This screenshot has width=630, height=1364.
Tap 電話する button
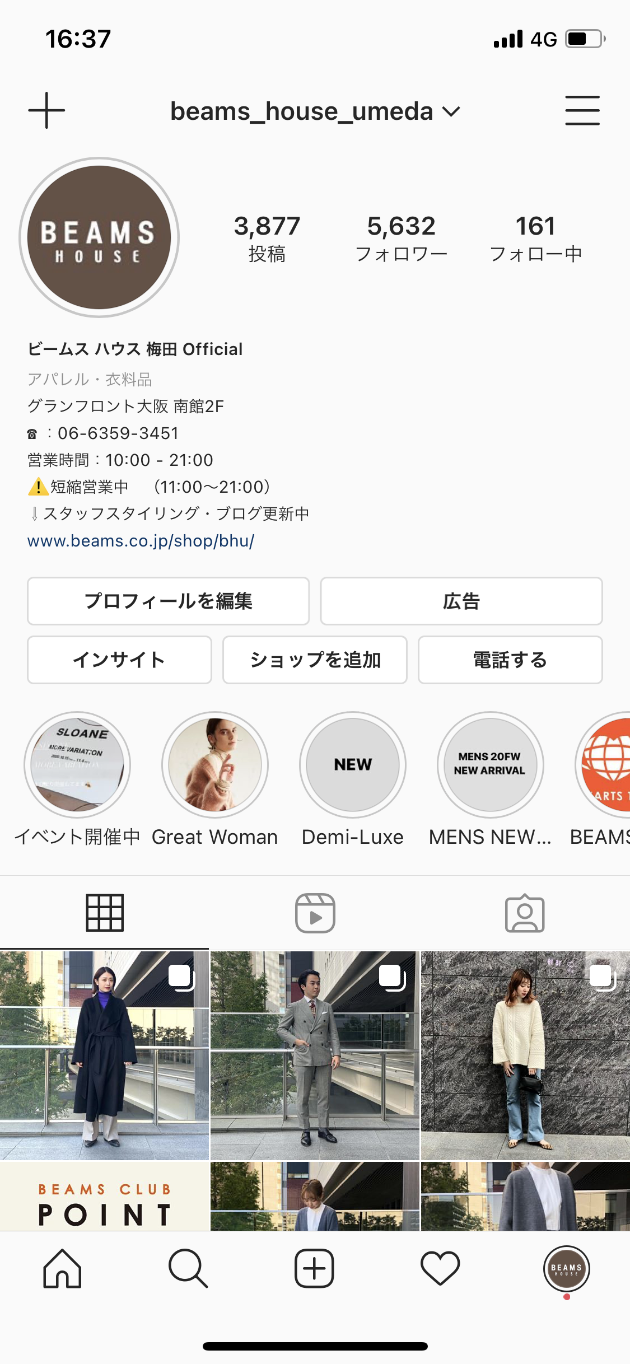coord(510,660)
